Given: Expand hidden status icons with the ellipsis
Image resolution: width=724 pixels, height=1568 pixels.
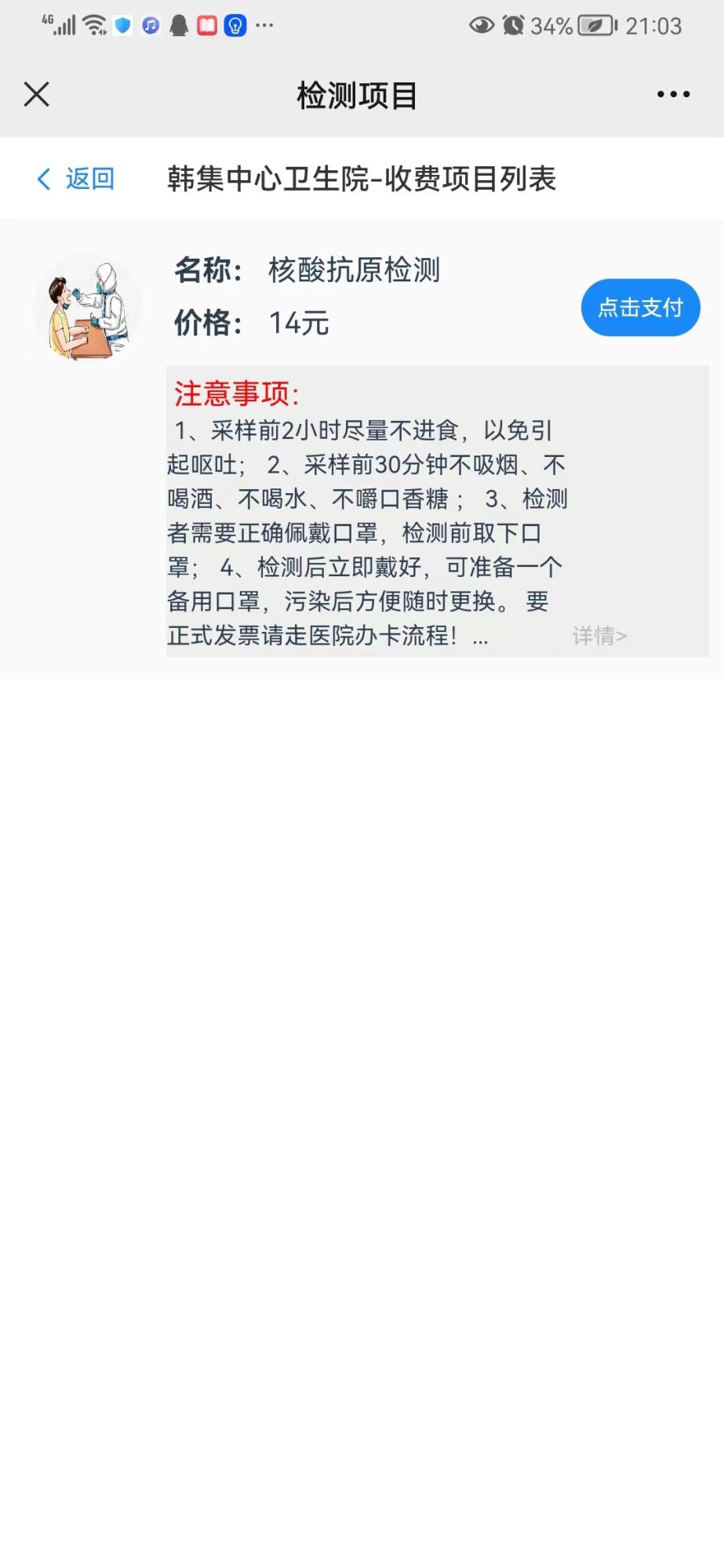Looking at the screenshot, I should (263, 26).
